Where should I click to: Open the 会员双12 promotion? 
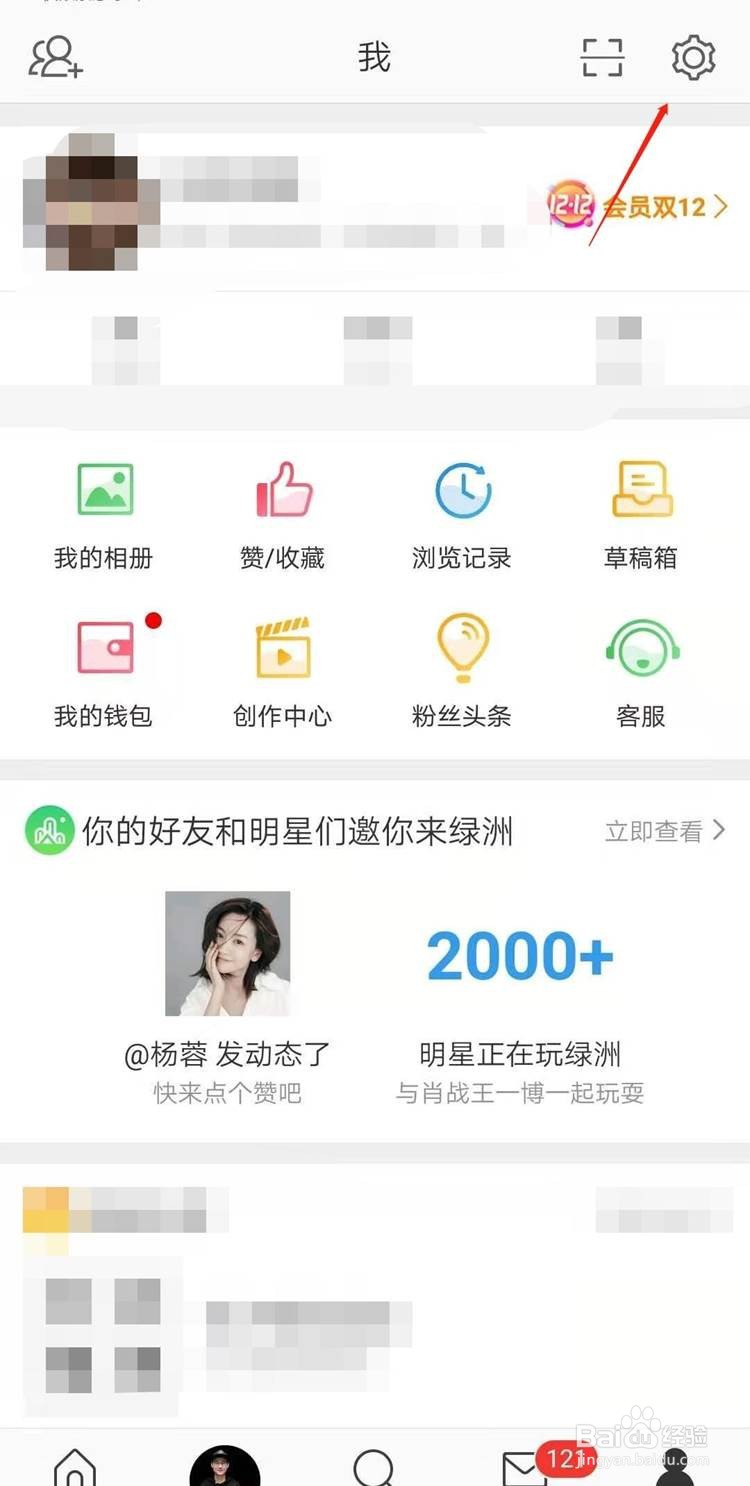638,207
